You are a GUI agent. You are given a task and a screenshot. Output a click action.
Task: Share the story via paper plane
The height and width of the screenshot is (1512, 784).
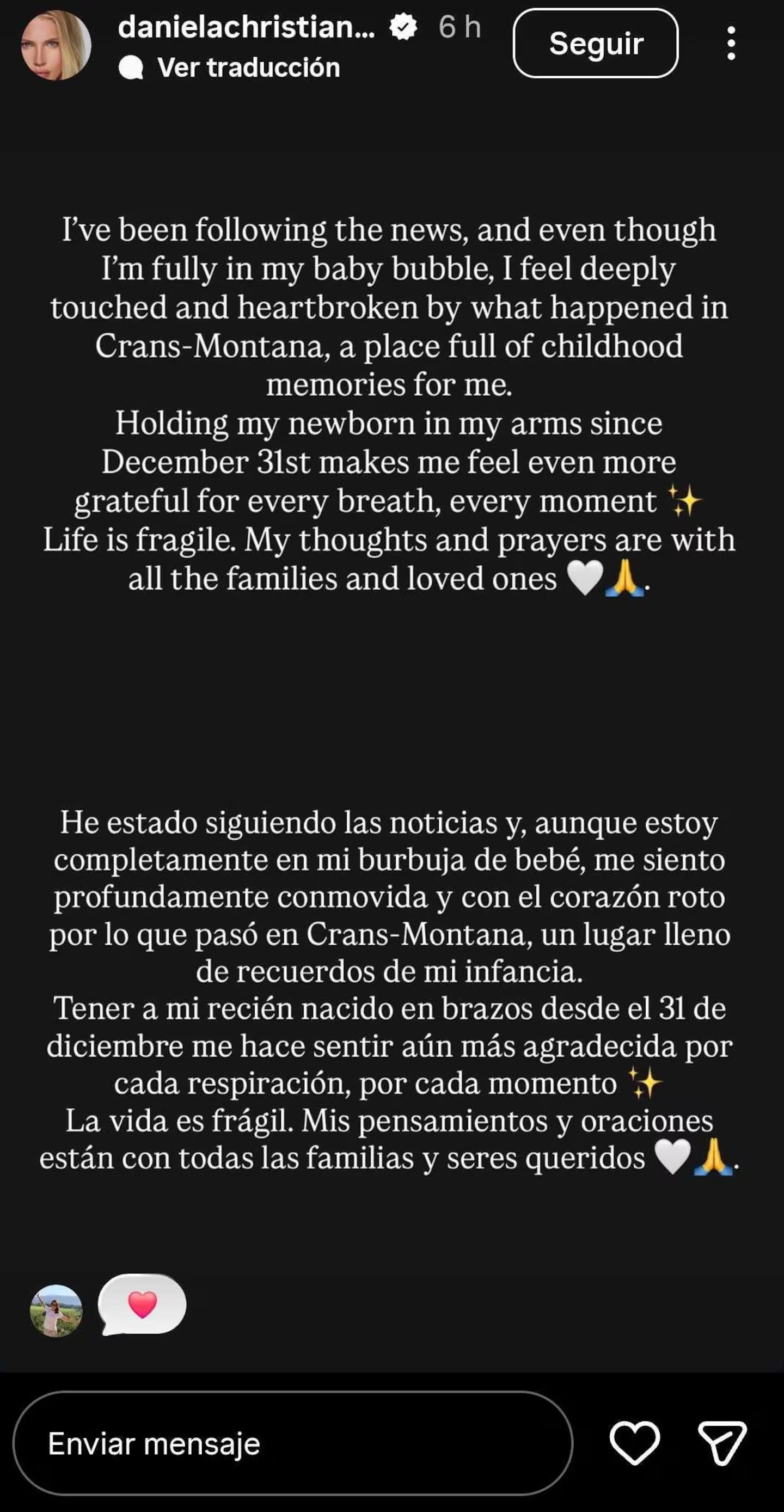click(x=722, y=1443)
